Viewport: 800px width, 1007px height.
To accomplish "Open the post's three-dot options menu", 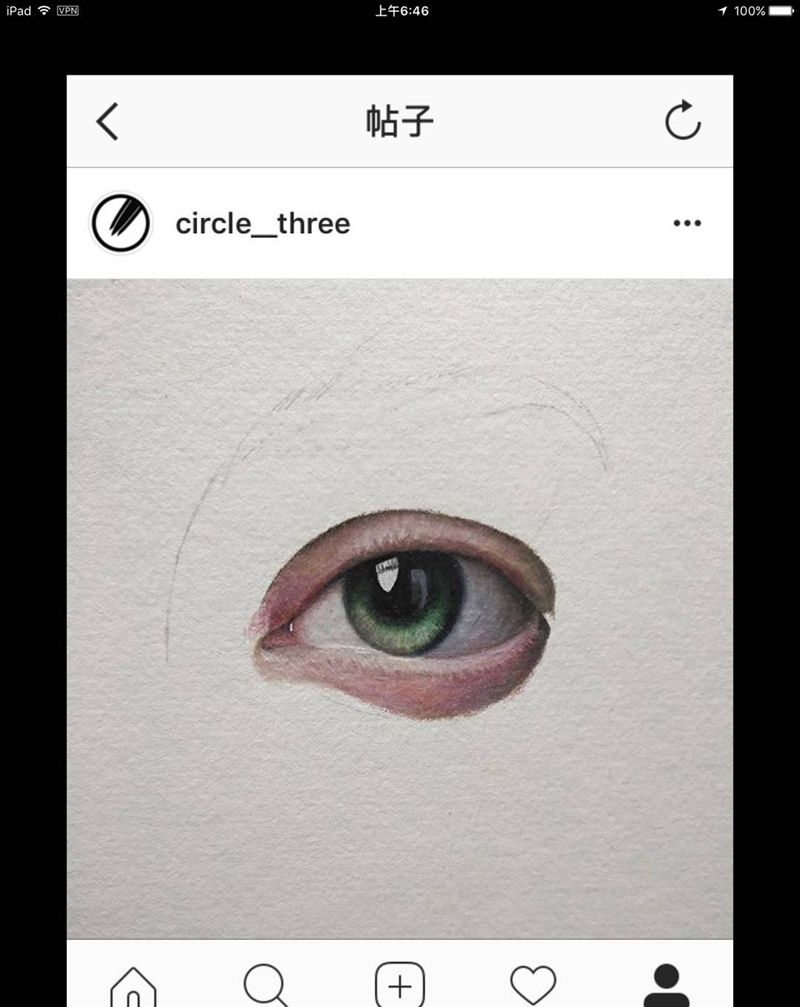I will coord(687,223).
